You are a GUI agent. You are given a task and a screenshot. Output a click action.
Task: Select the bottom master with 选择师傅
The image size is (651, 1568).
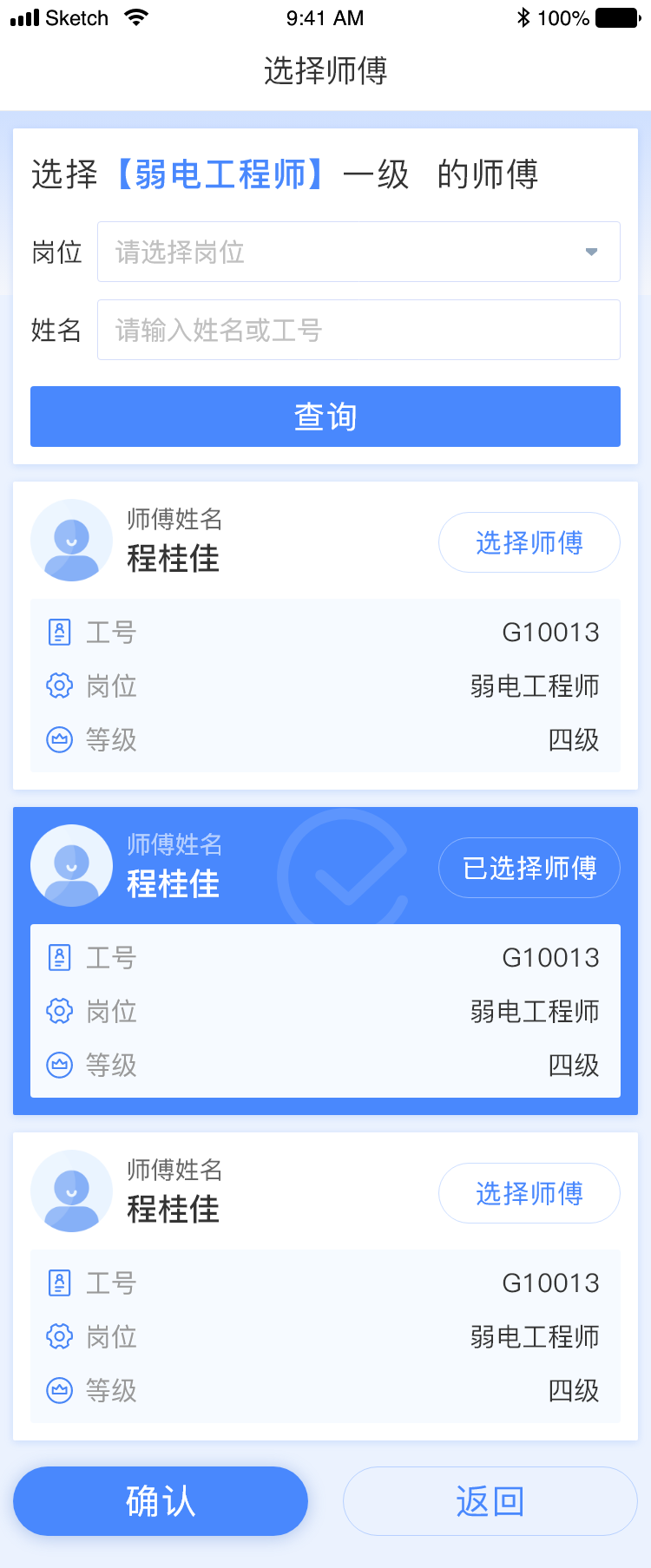(x=529, y=1193)
